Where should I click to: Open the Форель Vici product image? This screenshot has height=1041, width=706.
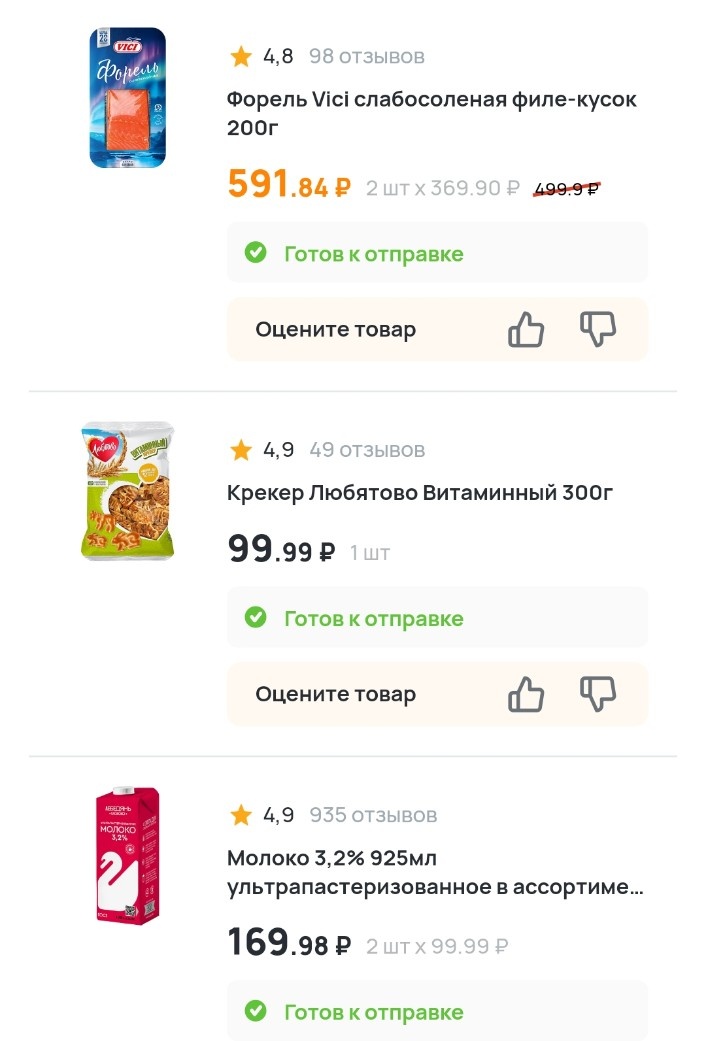tap(128, 98)
